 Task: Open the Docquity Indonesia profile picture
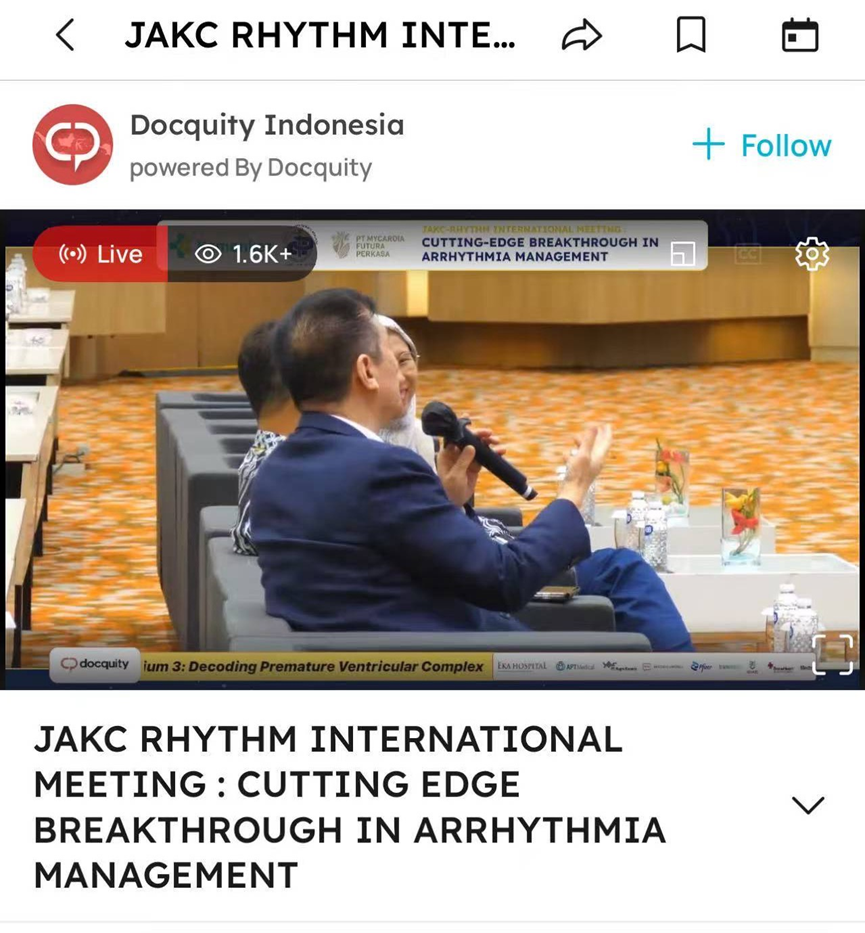pos(73,145)
